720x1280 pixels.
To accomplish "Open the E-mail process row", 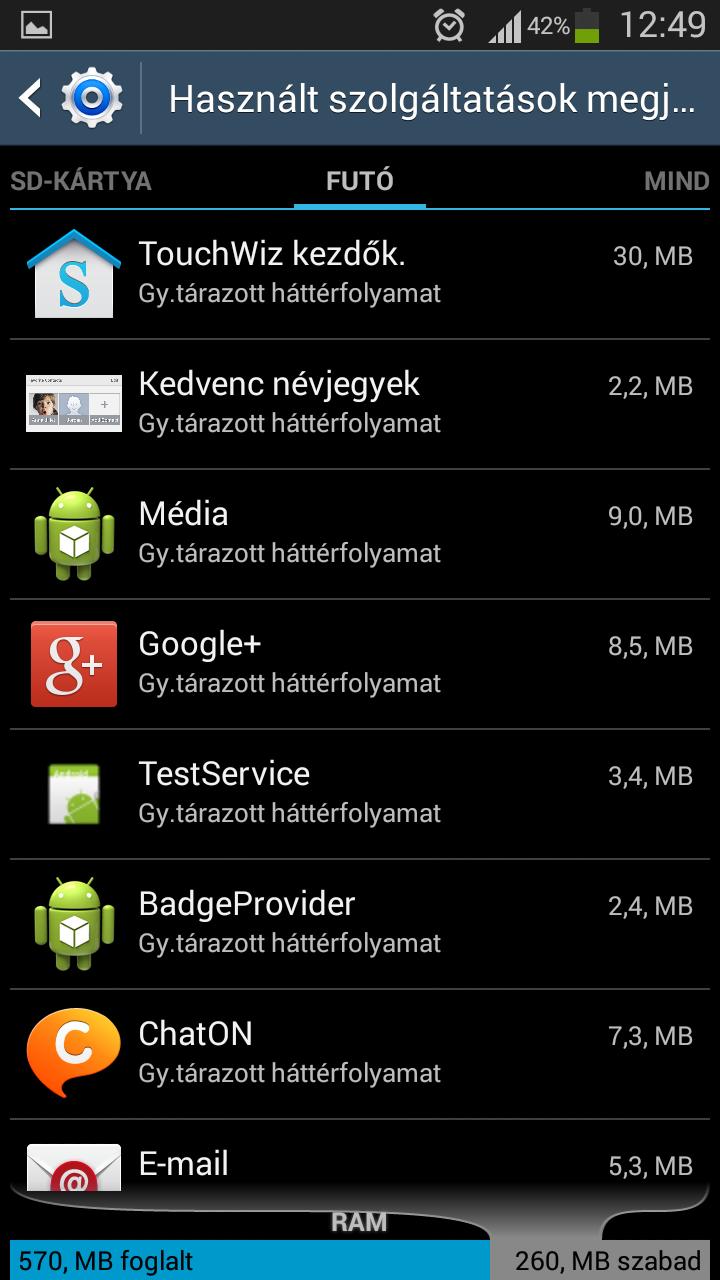I will (x=360, y=1165).
